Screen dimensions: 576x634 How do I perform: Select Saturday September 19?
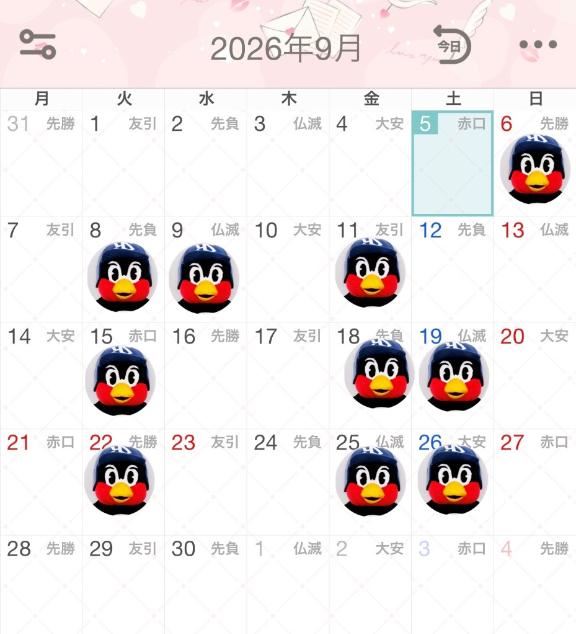tap(452, 376)
